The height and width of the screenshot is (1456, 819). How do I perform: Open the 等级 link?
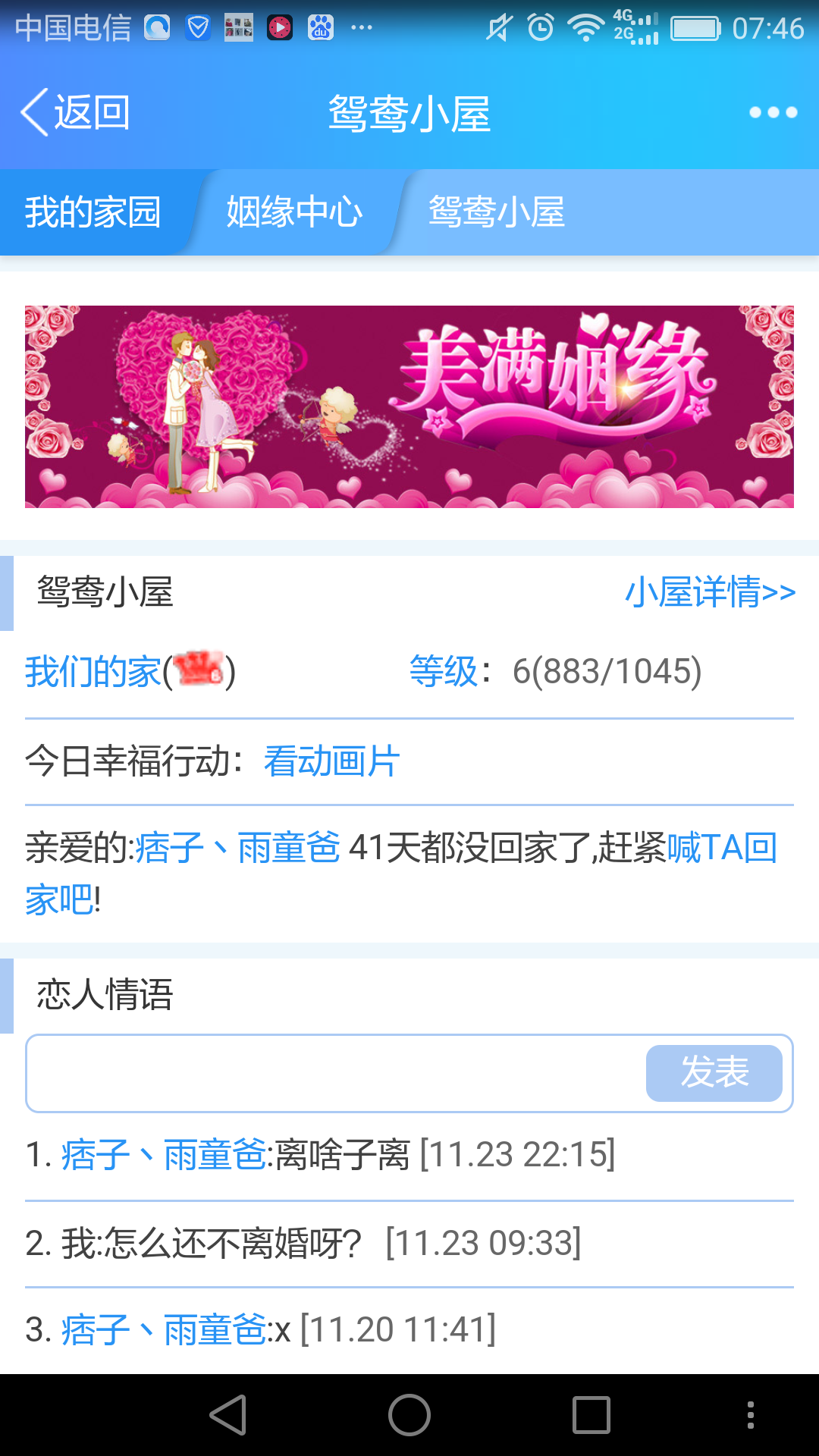point(443,672)
